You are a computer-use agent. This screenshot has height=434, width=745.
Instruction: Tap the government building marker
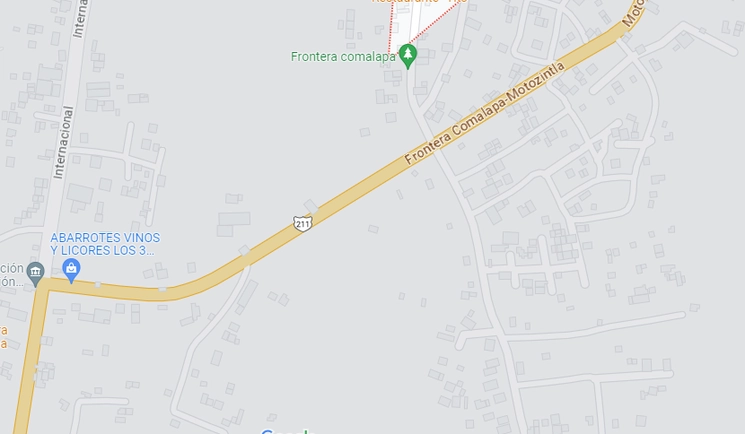(x=35, y=272)
